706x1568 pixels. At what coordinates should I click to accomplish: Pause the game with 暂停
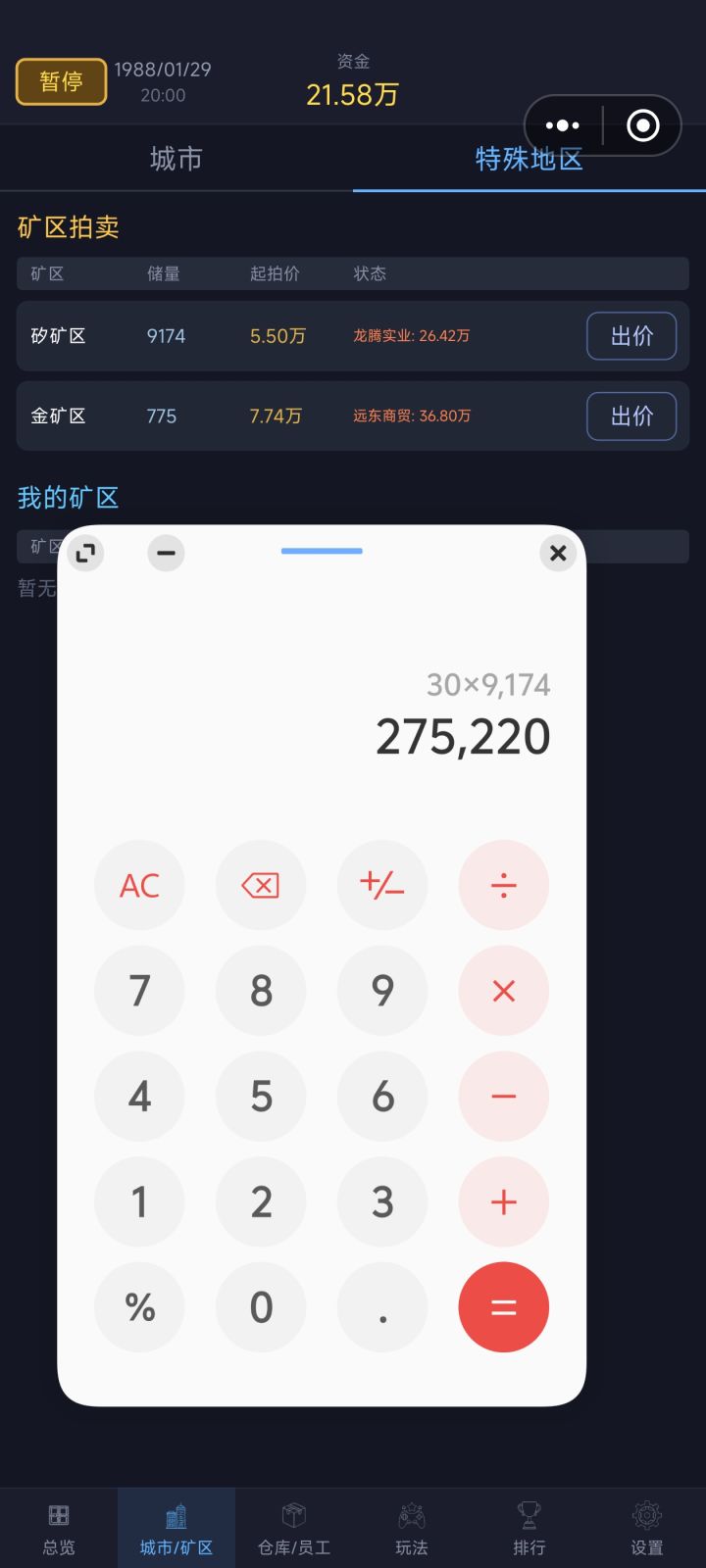[61, 81]
